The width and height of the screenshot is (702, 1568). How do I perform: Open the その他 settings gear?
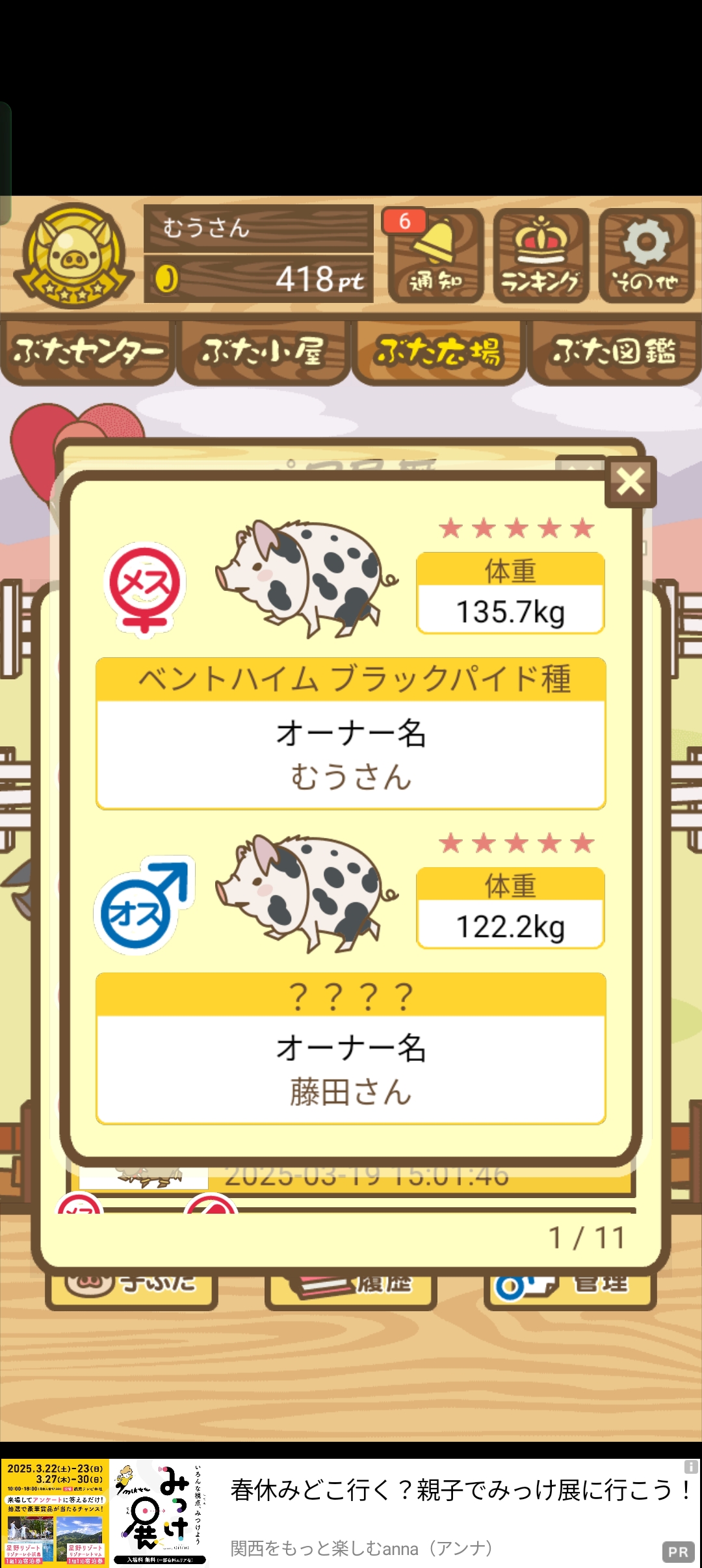point(646,256)
